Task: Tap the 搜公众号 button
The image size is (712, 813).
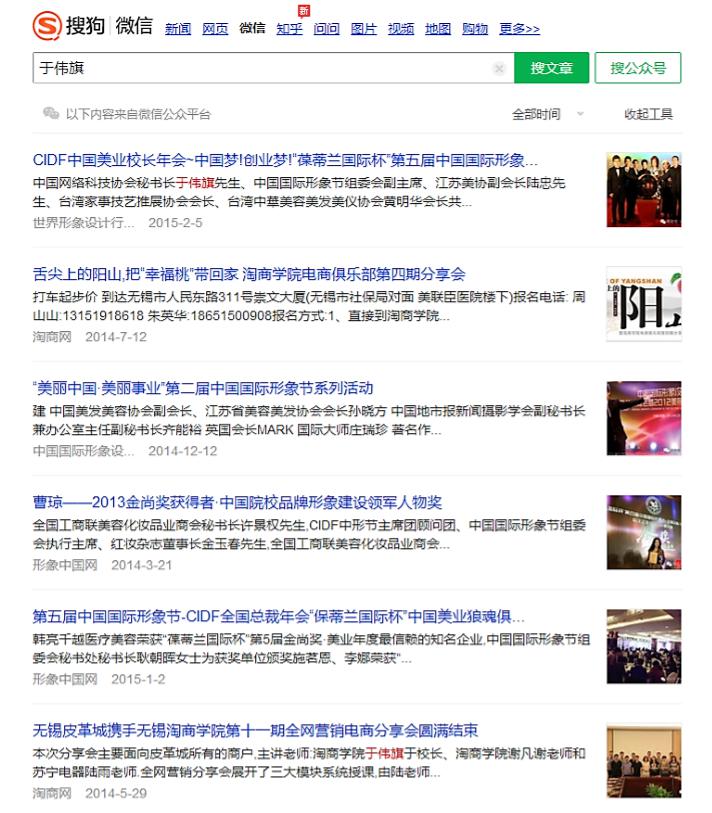Action: (x=637, y=68)
